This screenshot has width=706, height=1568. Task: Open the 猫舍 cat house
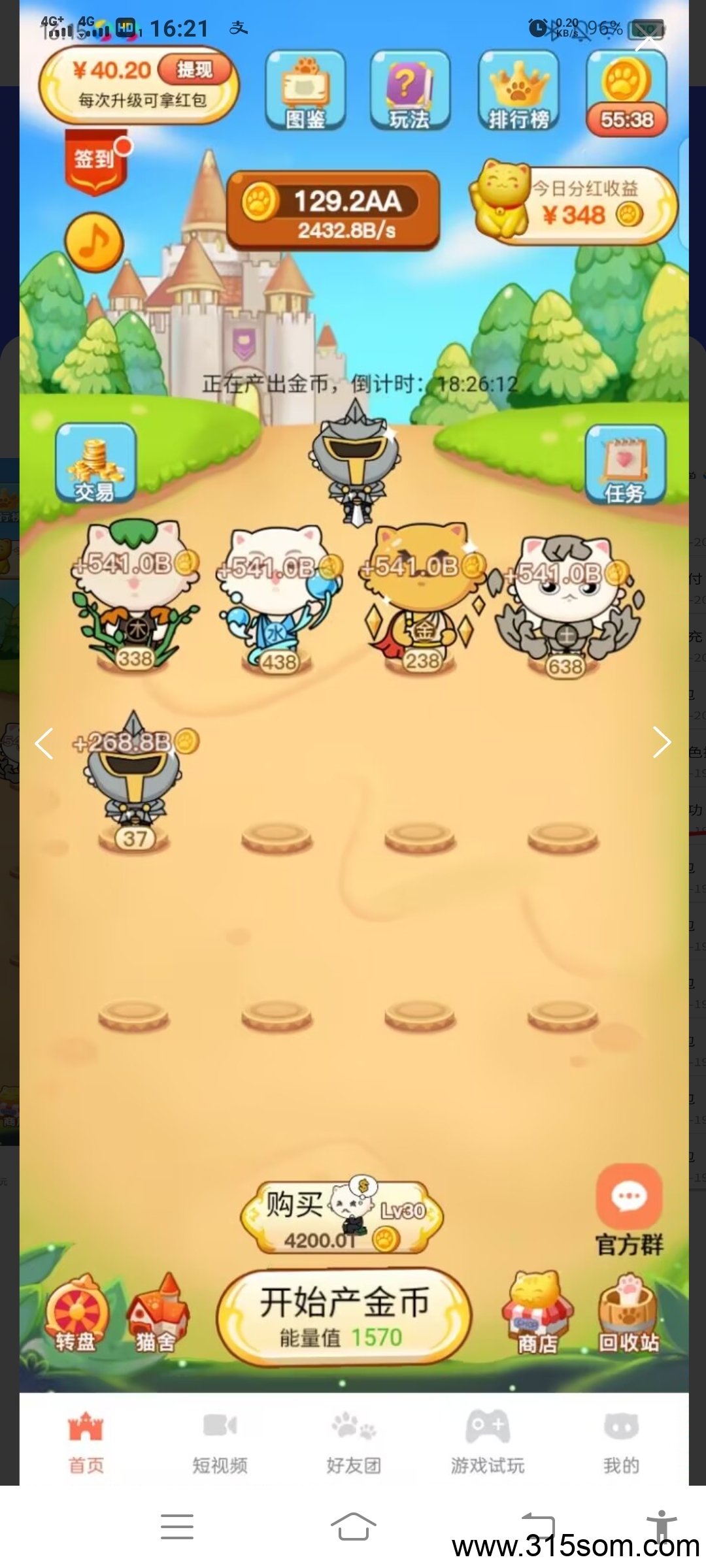pos(157,1314)
